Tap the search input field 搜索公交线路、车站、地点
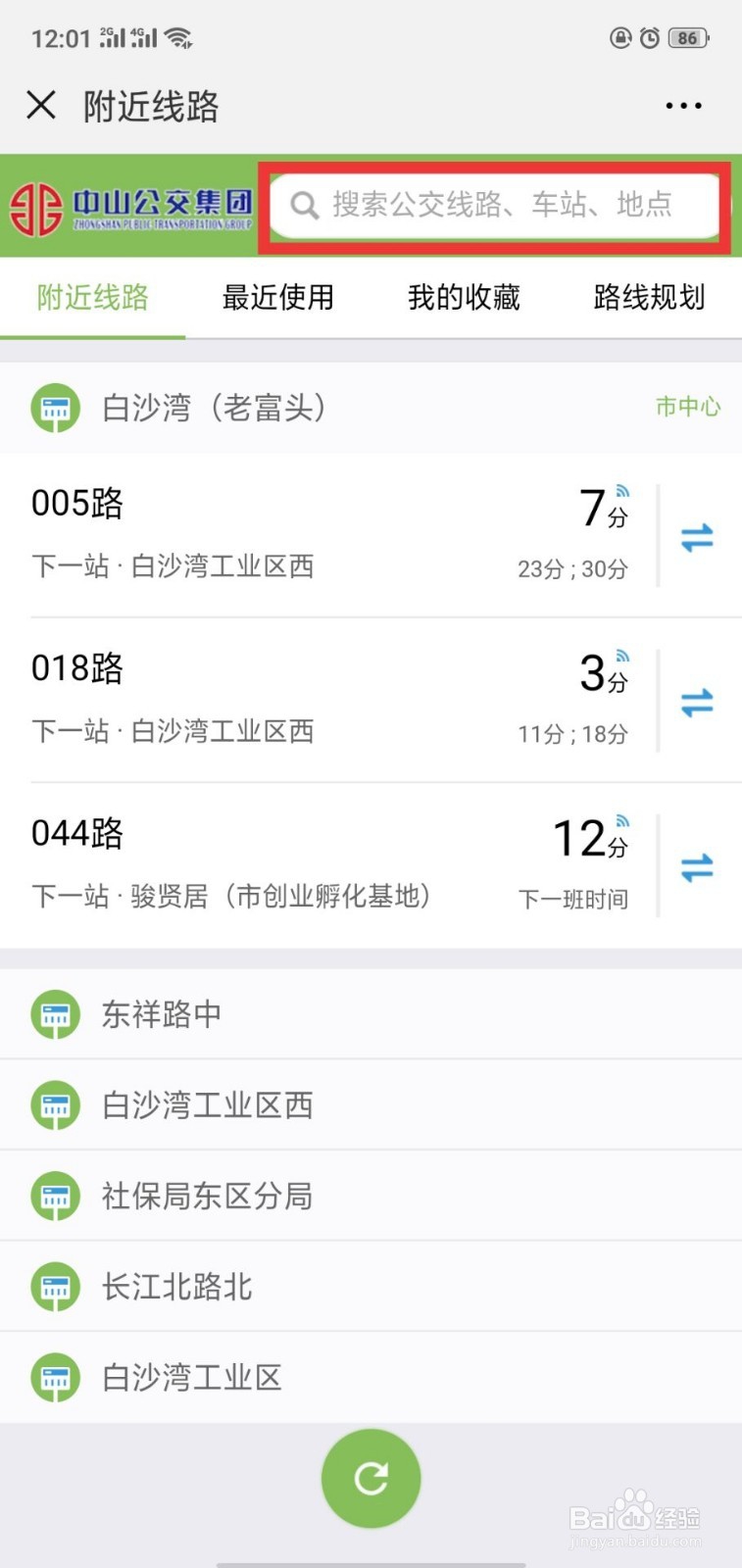 pyautogui.click(x=490, y=206)
